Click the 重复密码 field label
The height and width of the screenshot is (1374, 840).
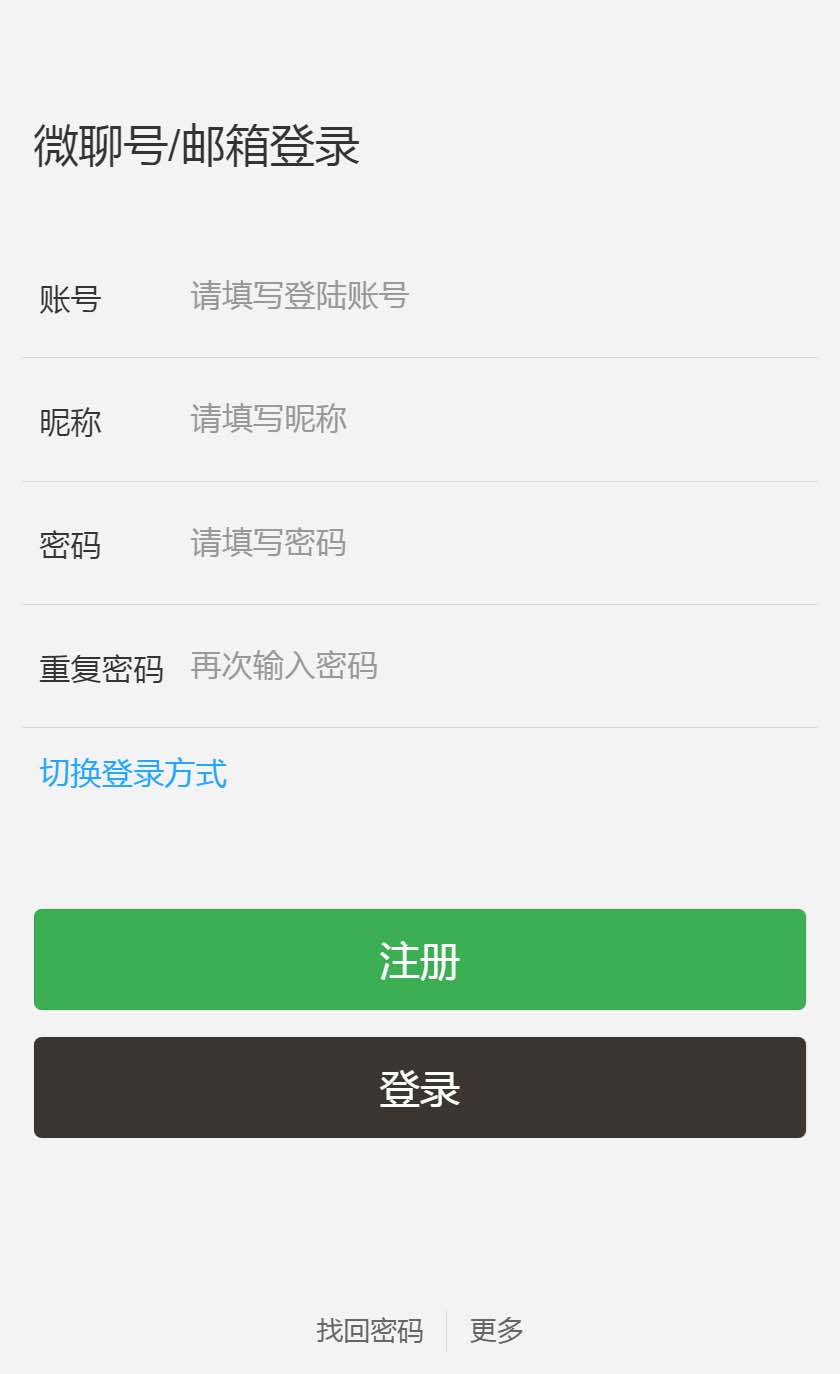(101, 670)
